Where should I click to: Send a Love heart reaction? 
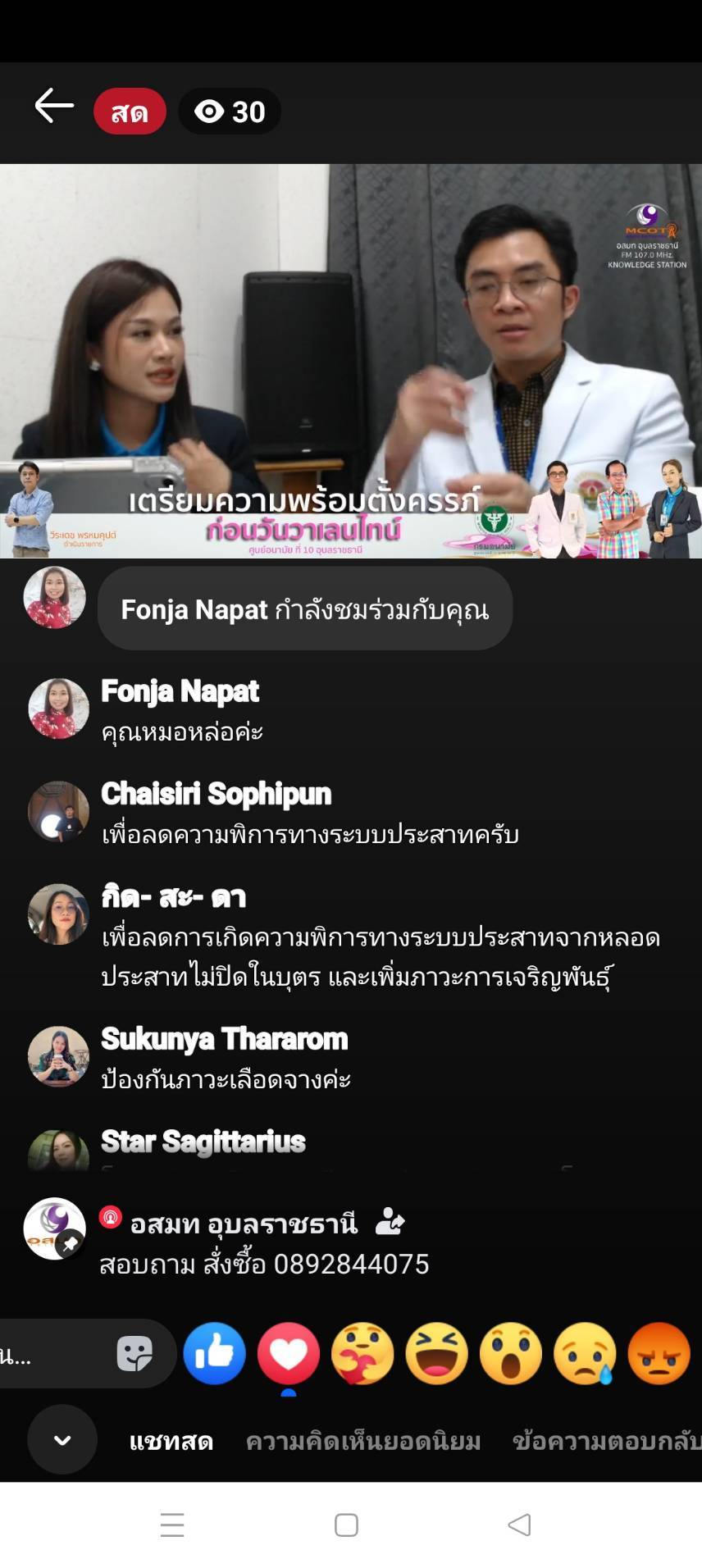point(289,1354)
